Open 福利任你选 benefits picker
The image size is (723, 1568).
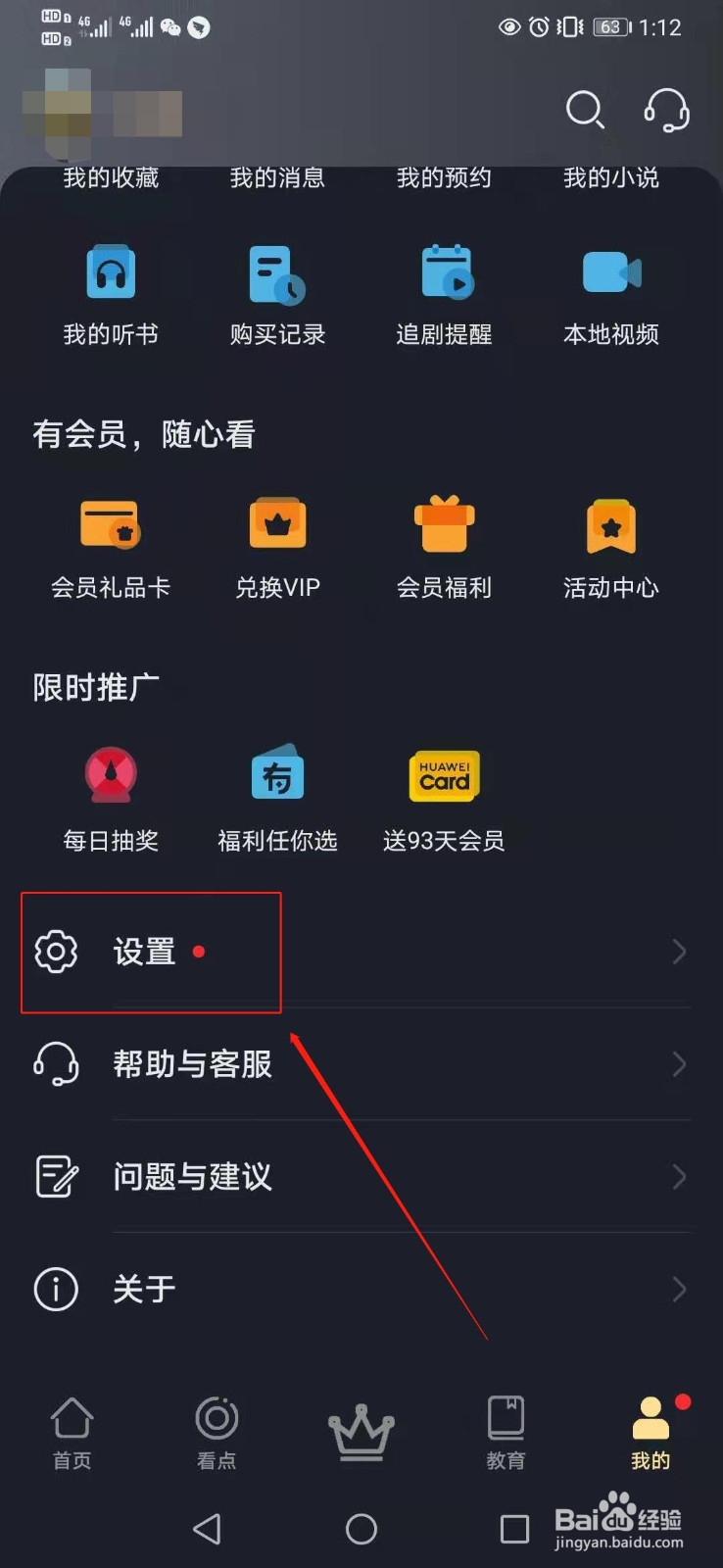[277, 799]
